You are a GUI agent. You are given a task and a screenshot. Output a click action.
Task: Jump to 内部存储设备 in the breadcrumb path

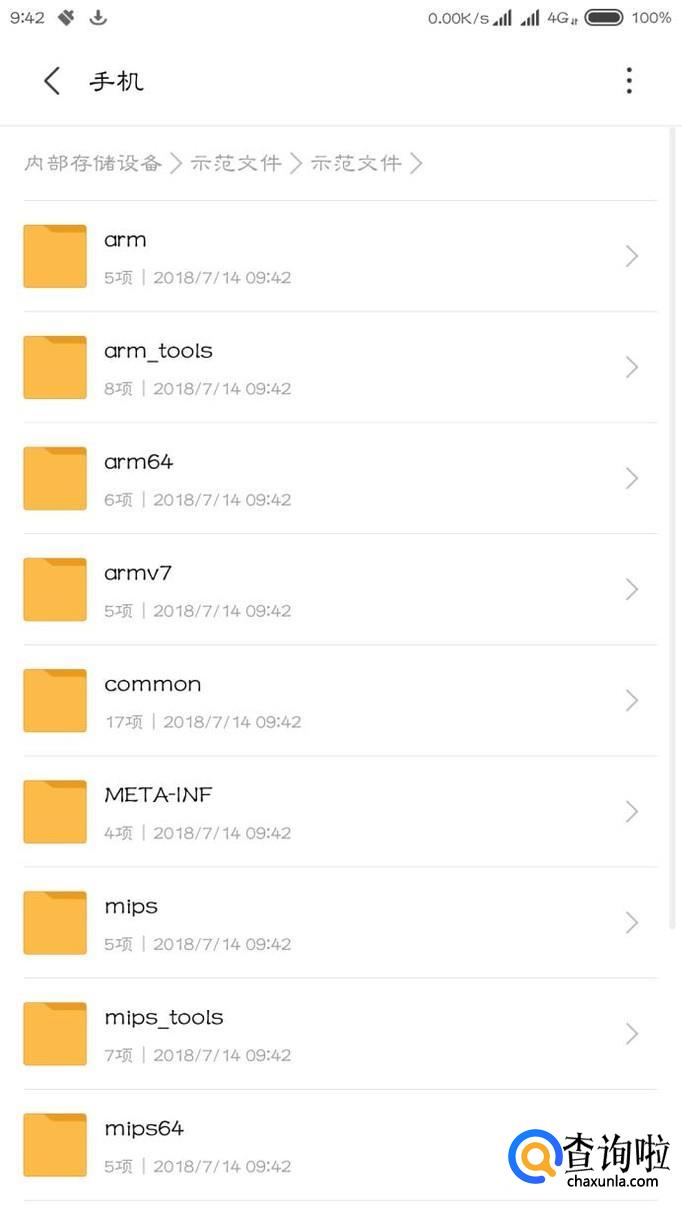(93, 163)
